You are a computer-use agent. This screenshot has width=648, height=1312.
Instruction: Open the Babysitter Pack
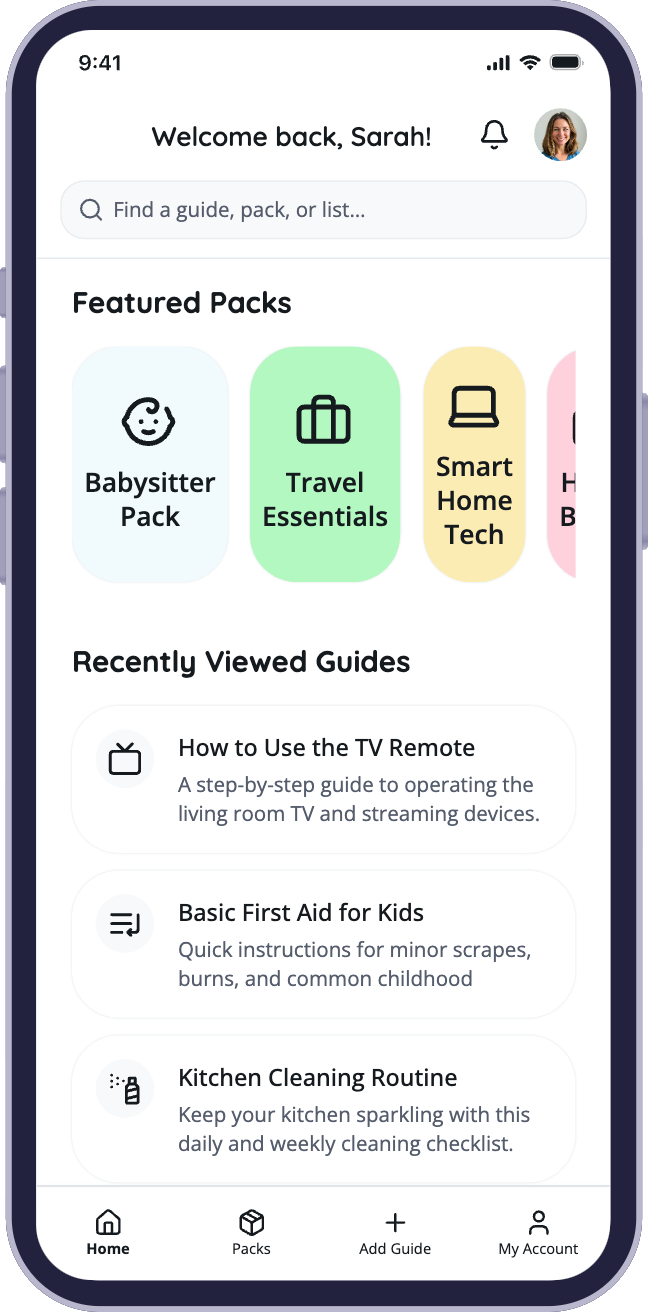tap(150, 464)
